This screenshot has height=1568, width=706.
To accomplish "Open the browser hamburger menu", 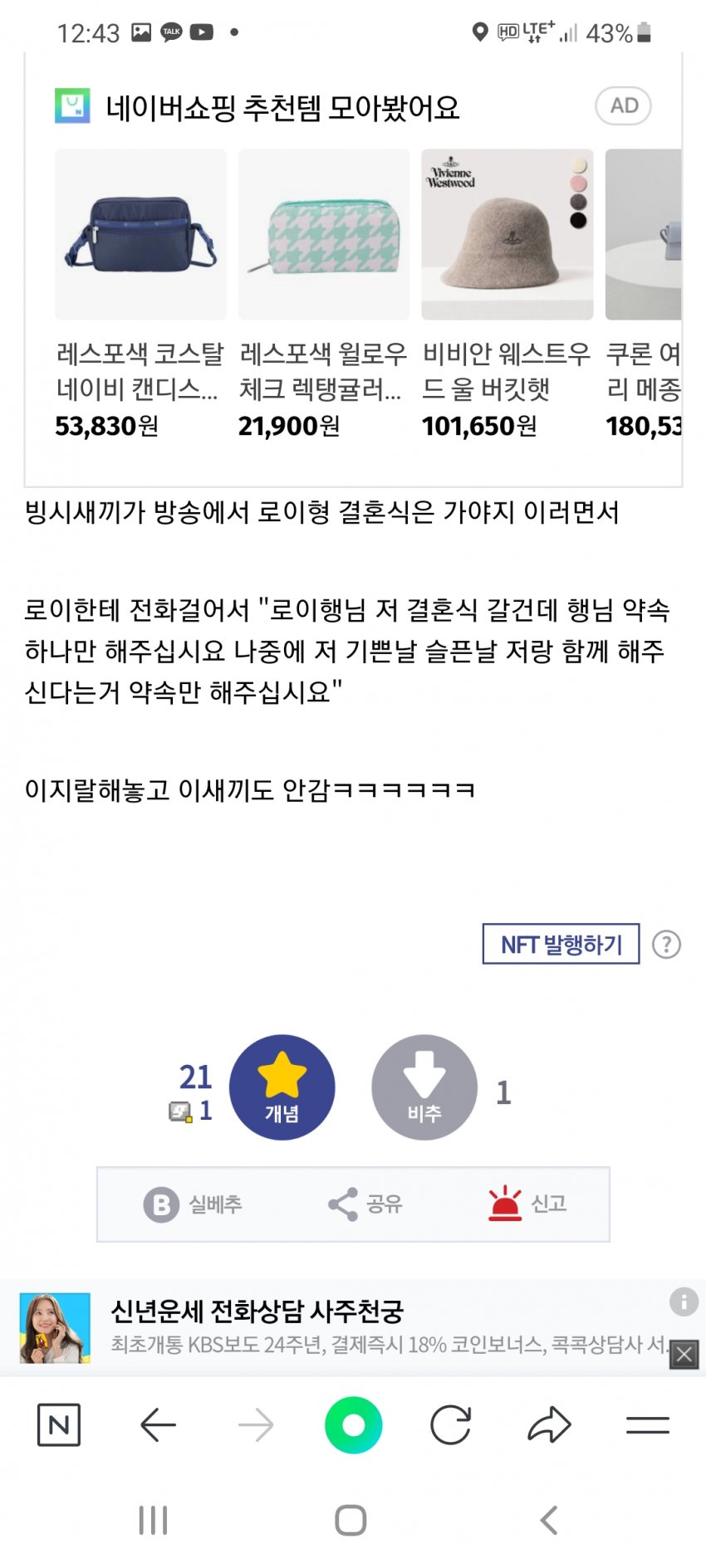I will pyautogui.click(x=648, y=1425).
